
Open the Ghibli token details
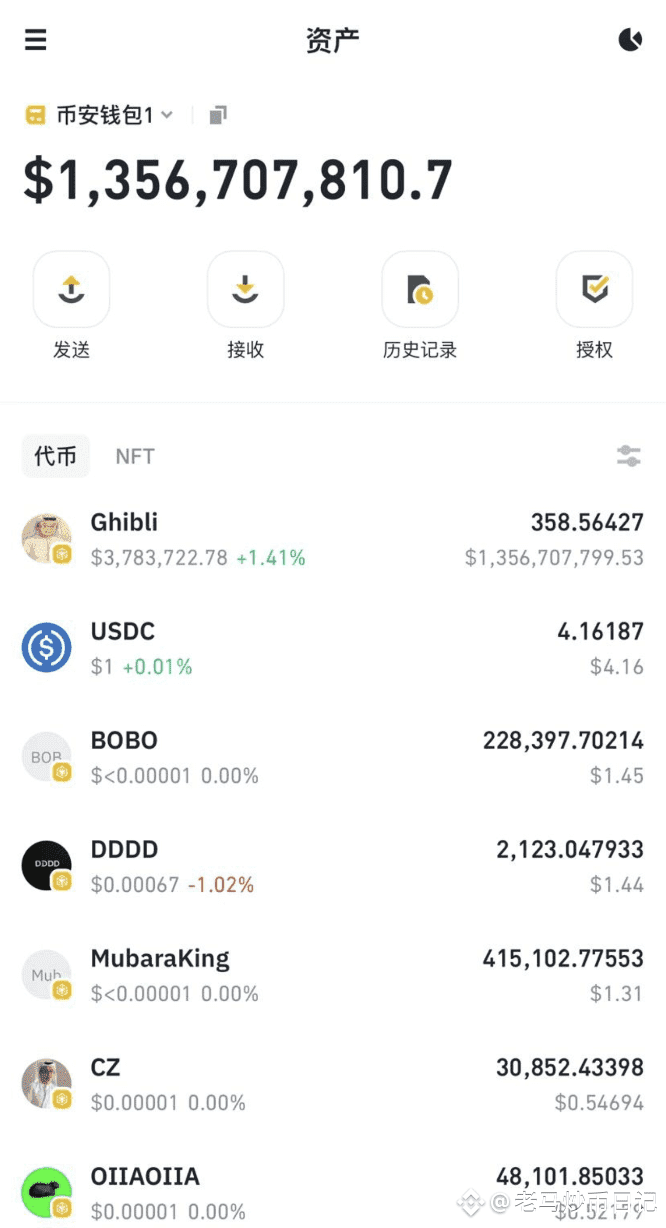click(332, 539)
